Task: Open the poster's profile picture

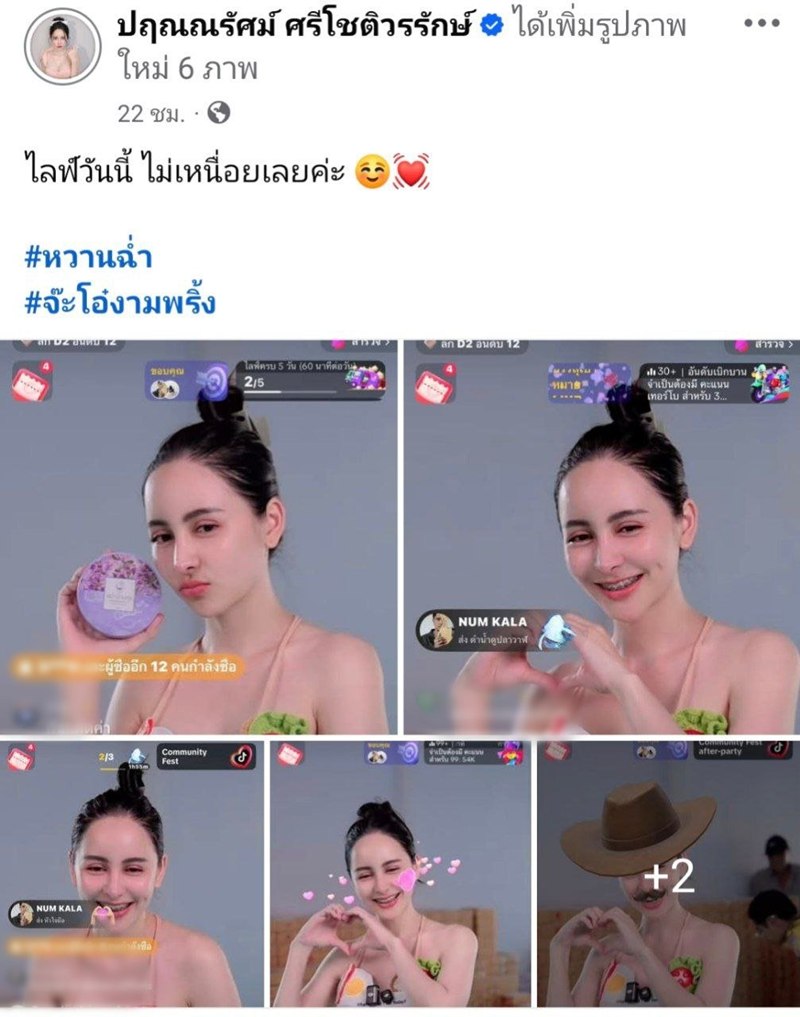Action: (x=63, y=48)
